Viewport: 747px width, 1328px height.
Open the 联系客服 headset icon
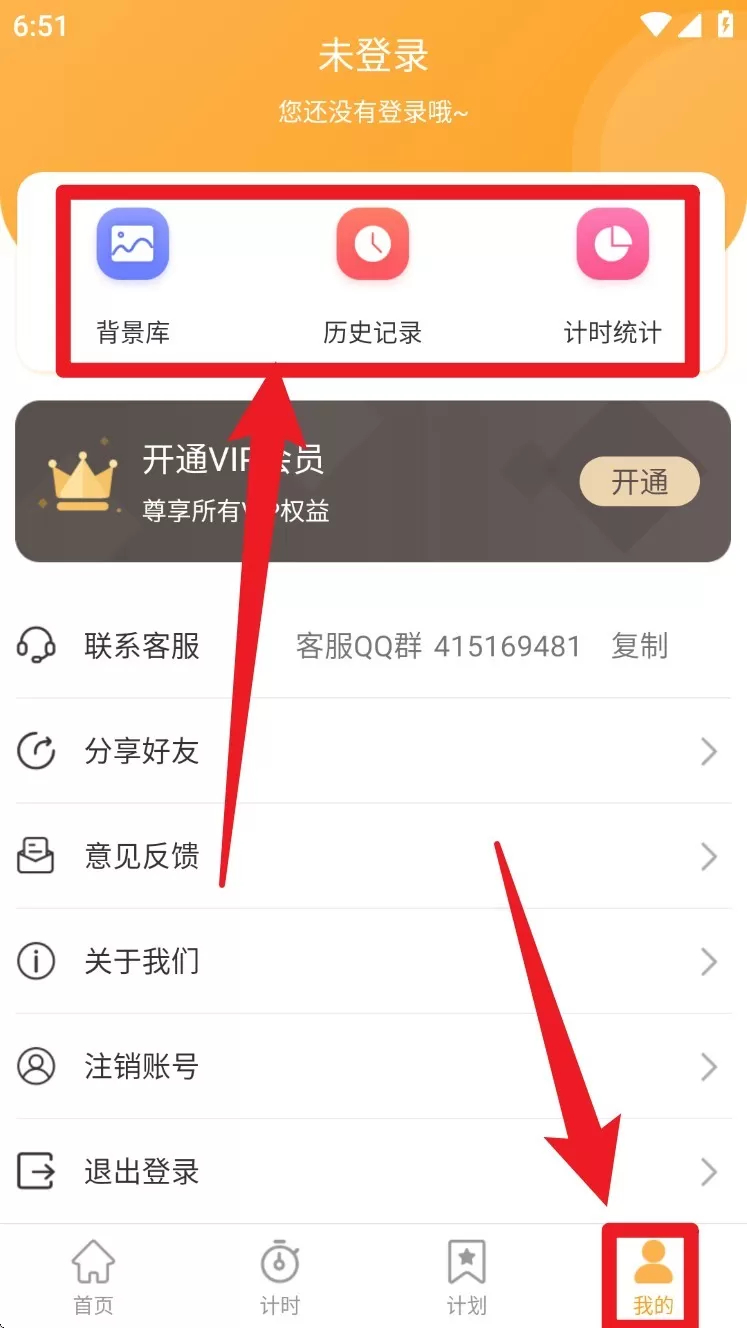pyautogui.click(x=36, y=646)
